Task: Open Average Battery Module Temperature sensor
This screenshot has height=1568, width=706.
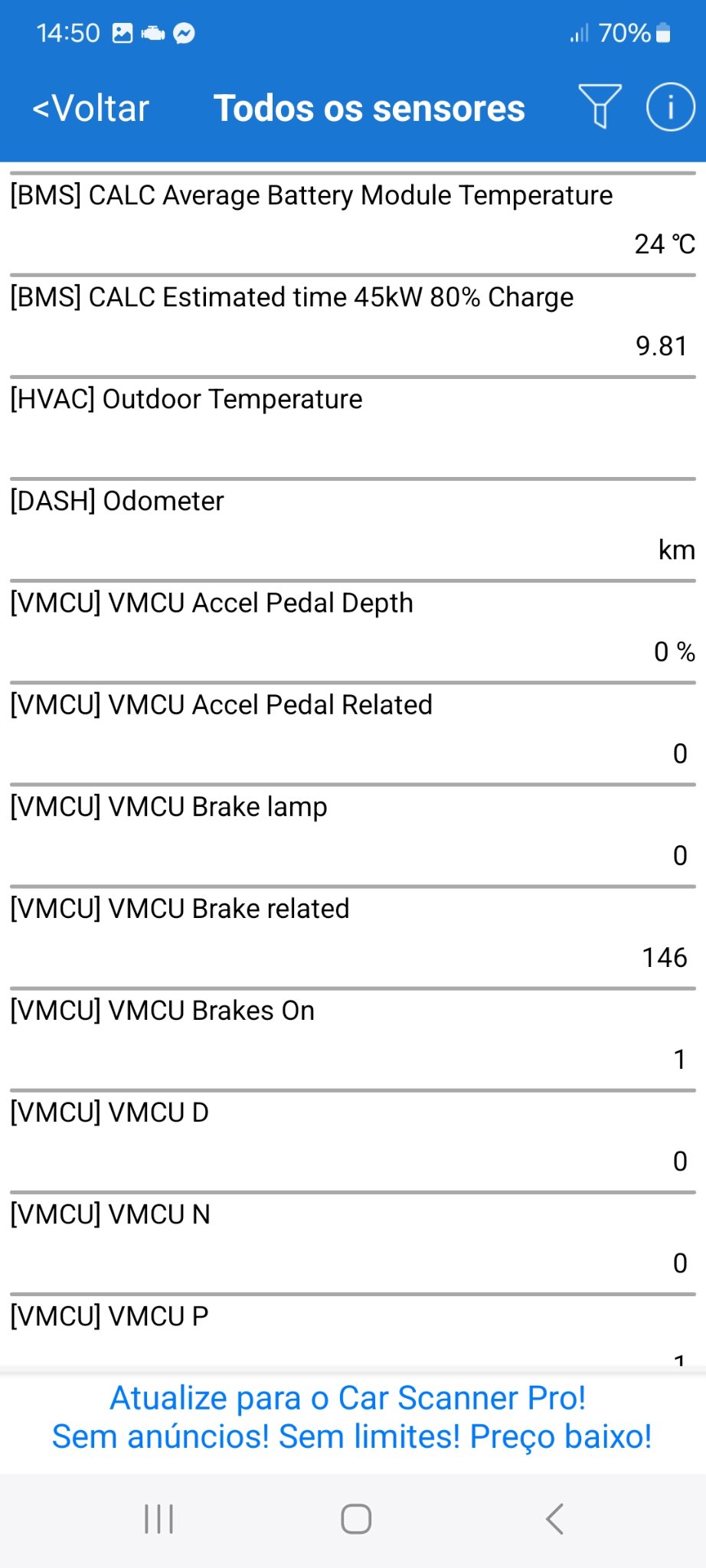Action: [352, 222]
